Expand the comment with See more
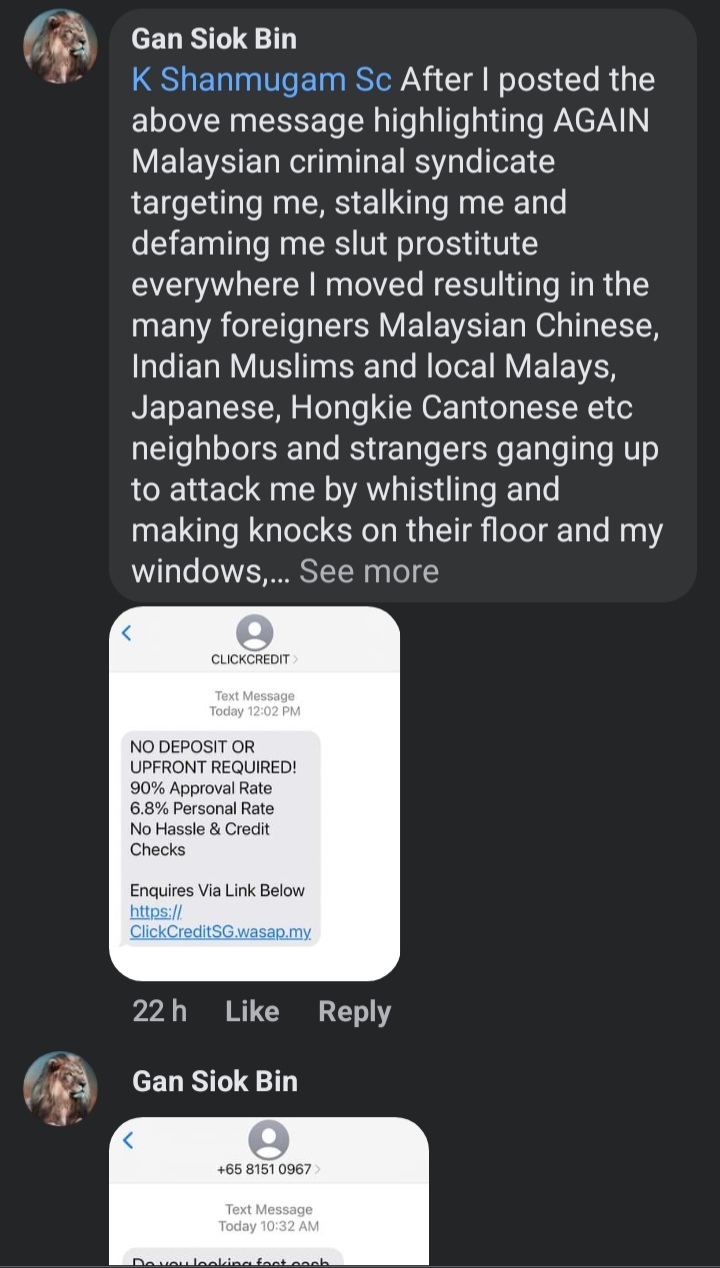The width and height of the screenshot is (720, 1268). pos(369,571)
